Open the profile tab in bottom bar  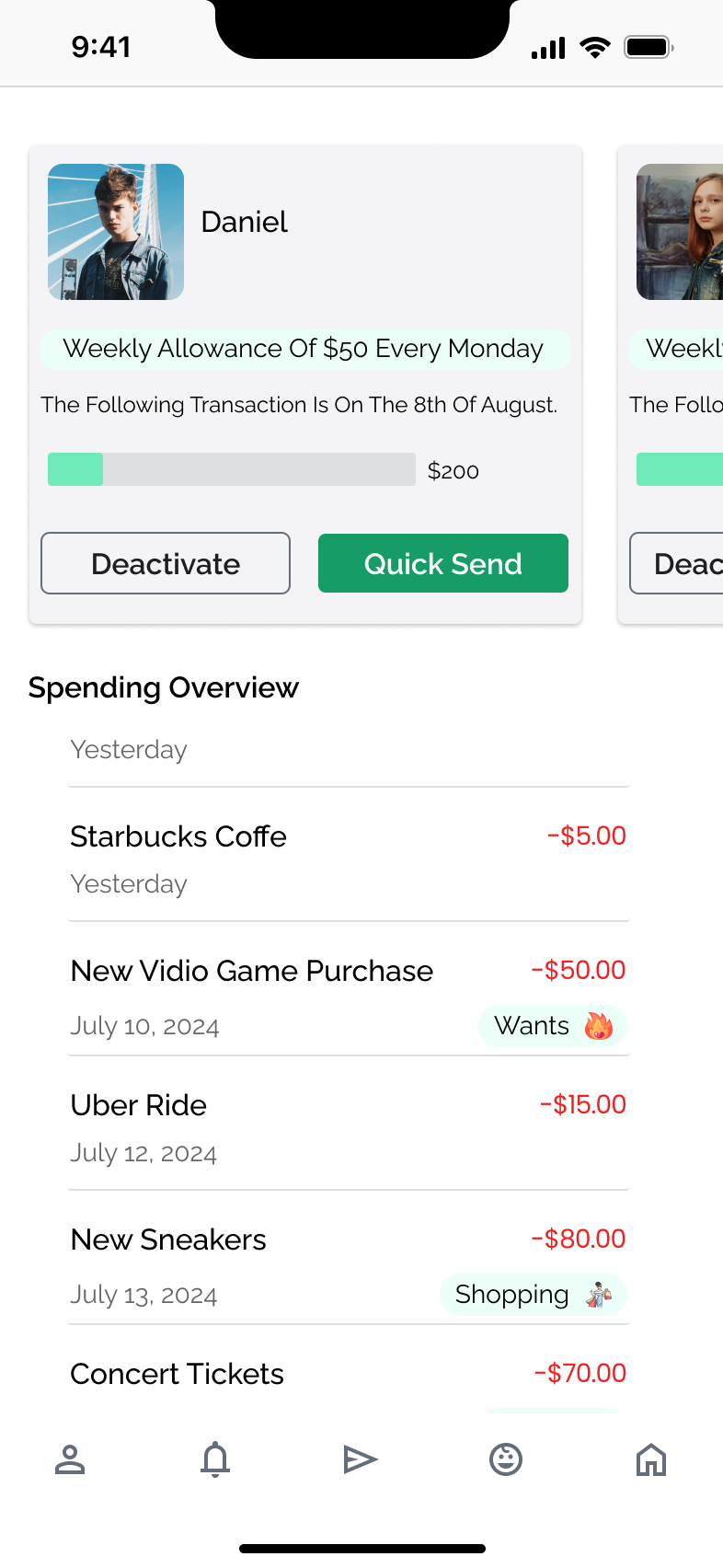(x=70, y=1459)
